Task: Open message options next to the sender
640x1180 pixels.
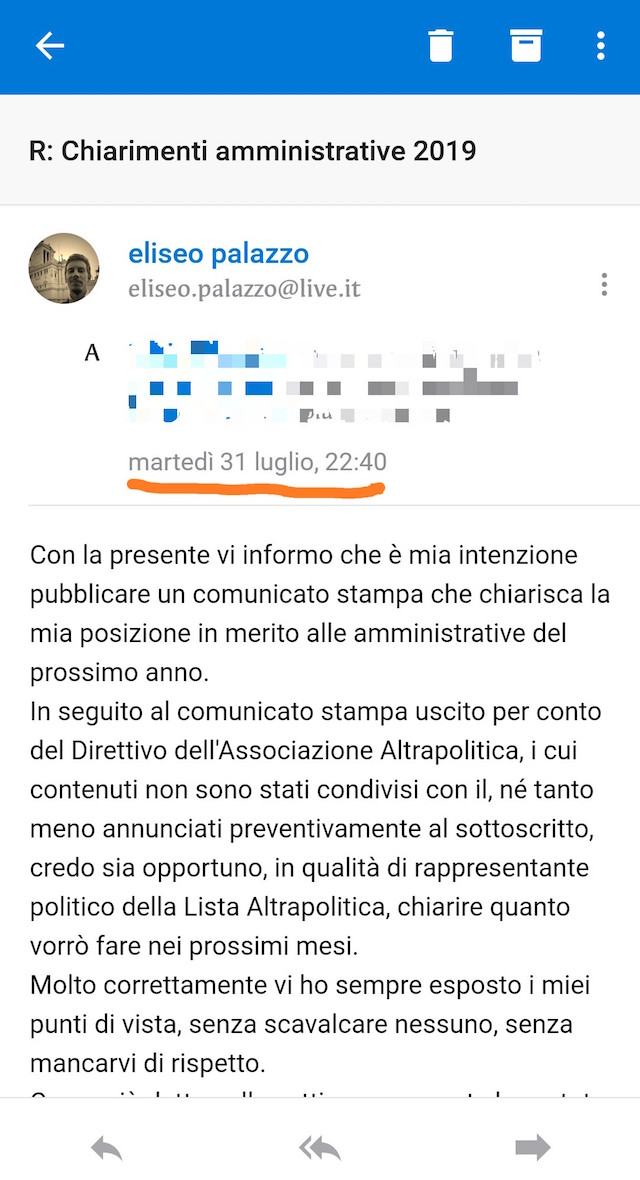Action: pyautogui.click(x=604, y=285)
